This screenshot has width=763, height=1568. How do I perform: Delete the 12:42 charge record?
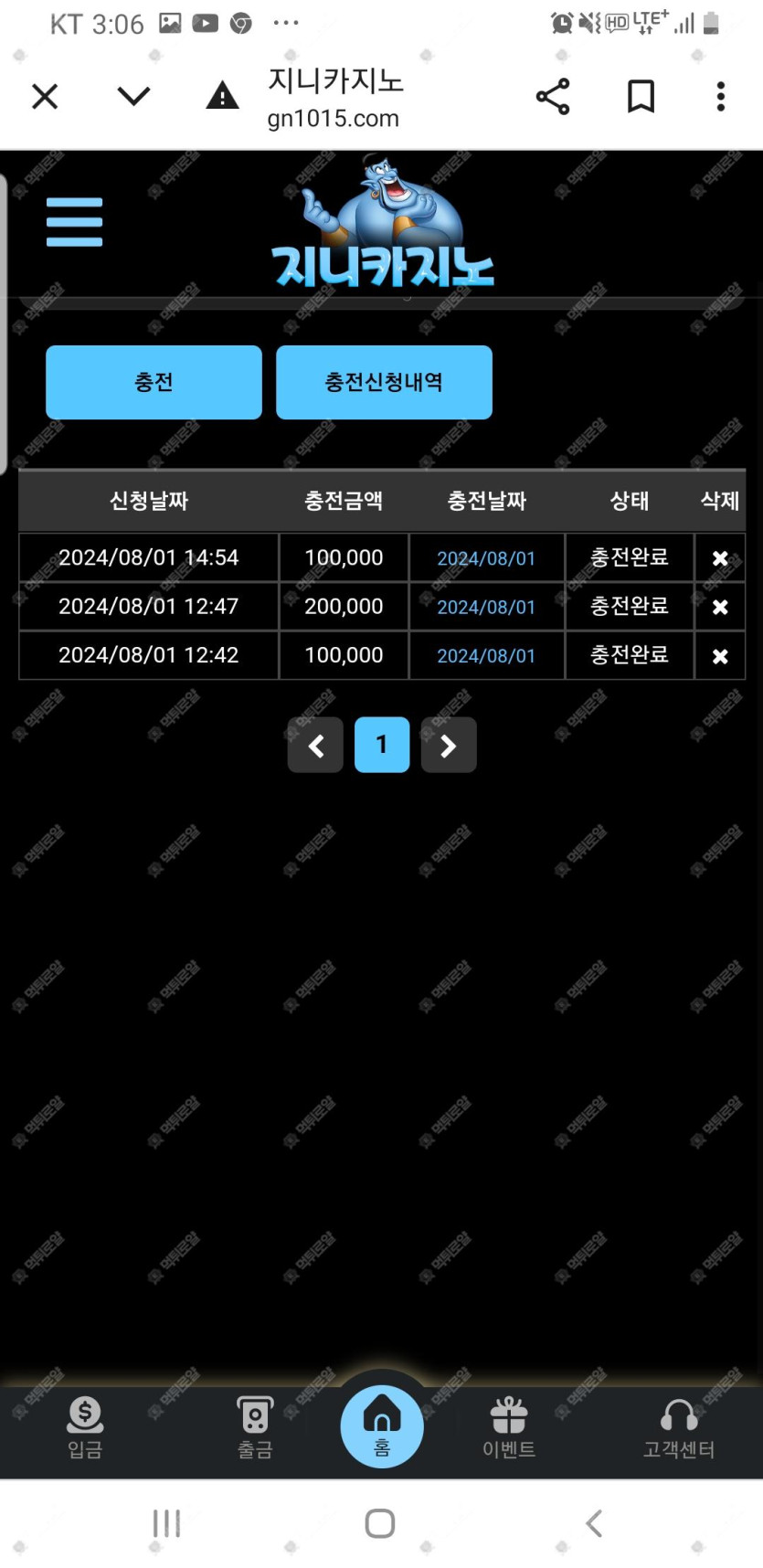(x=720, y=656)
